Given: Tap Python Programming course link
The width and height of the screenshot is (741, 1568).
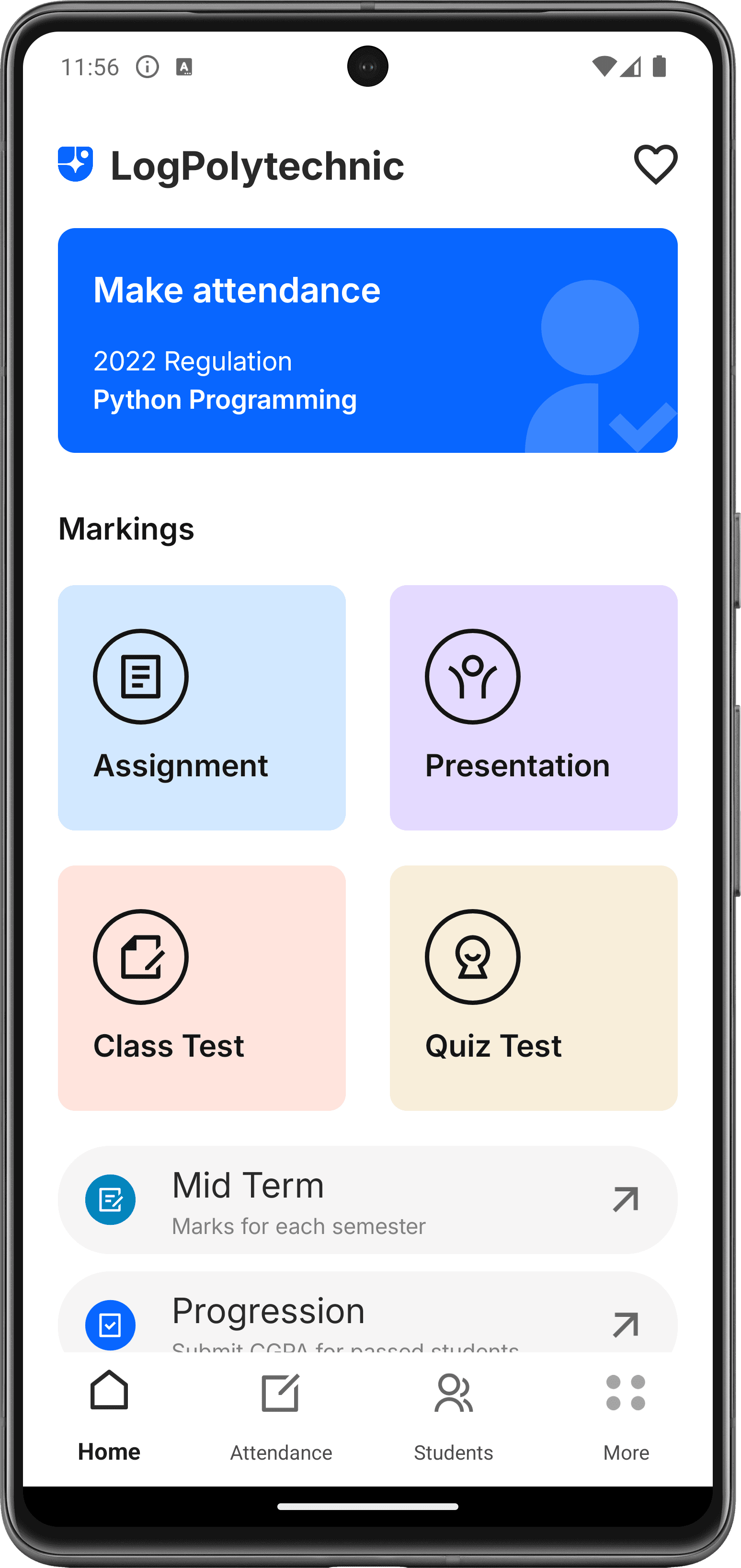Looking at the screenshot, I should click(226, 399).
